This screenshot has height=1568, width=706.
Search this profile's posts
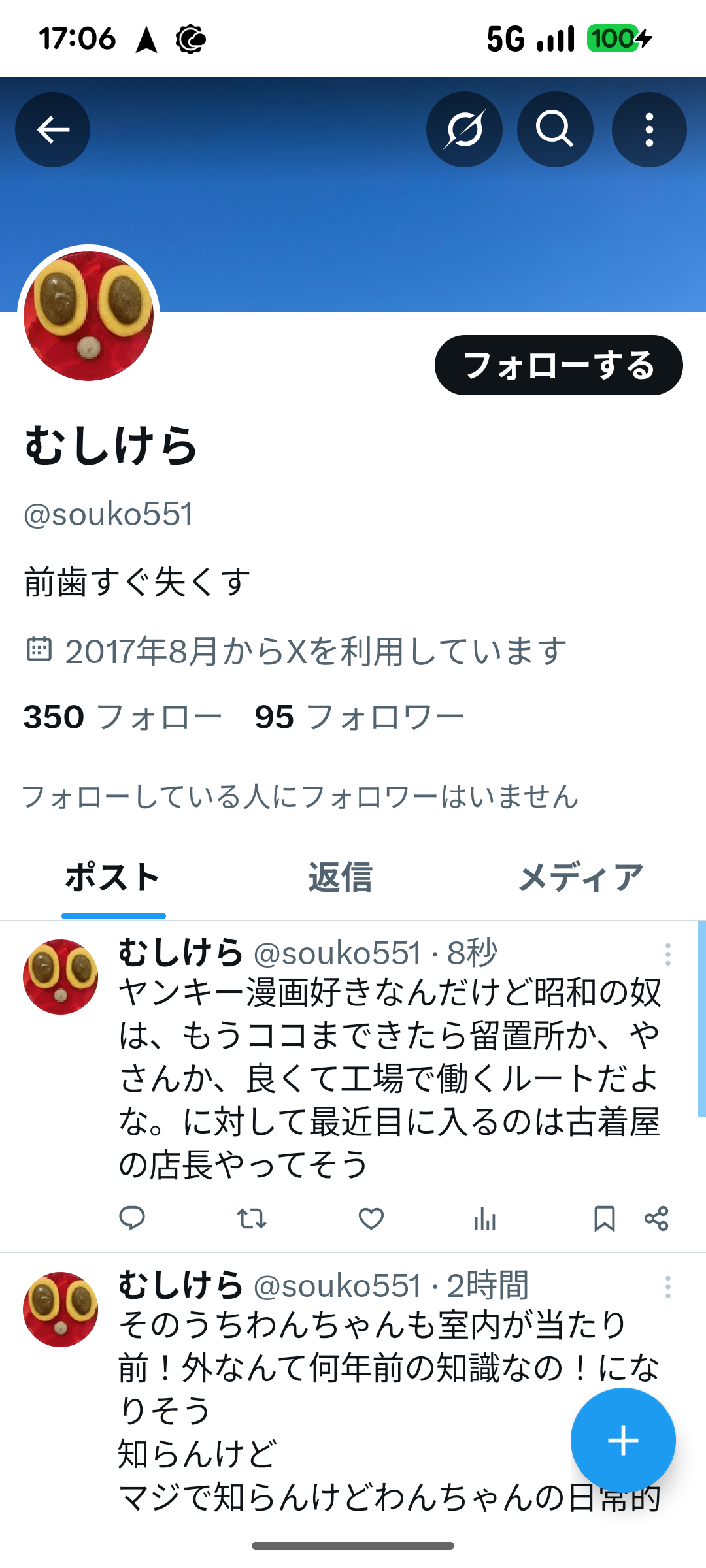click(555, 129)
